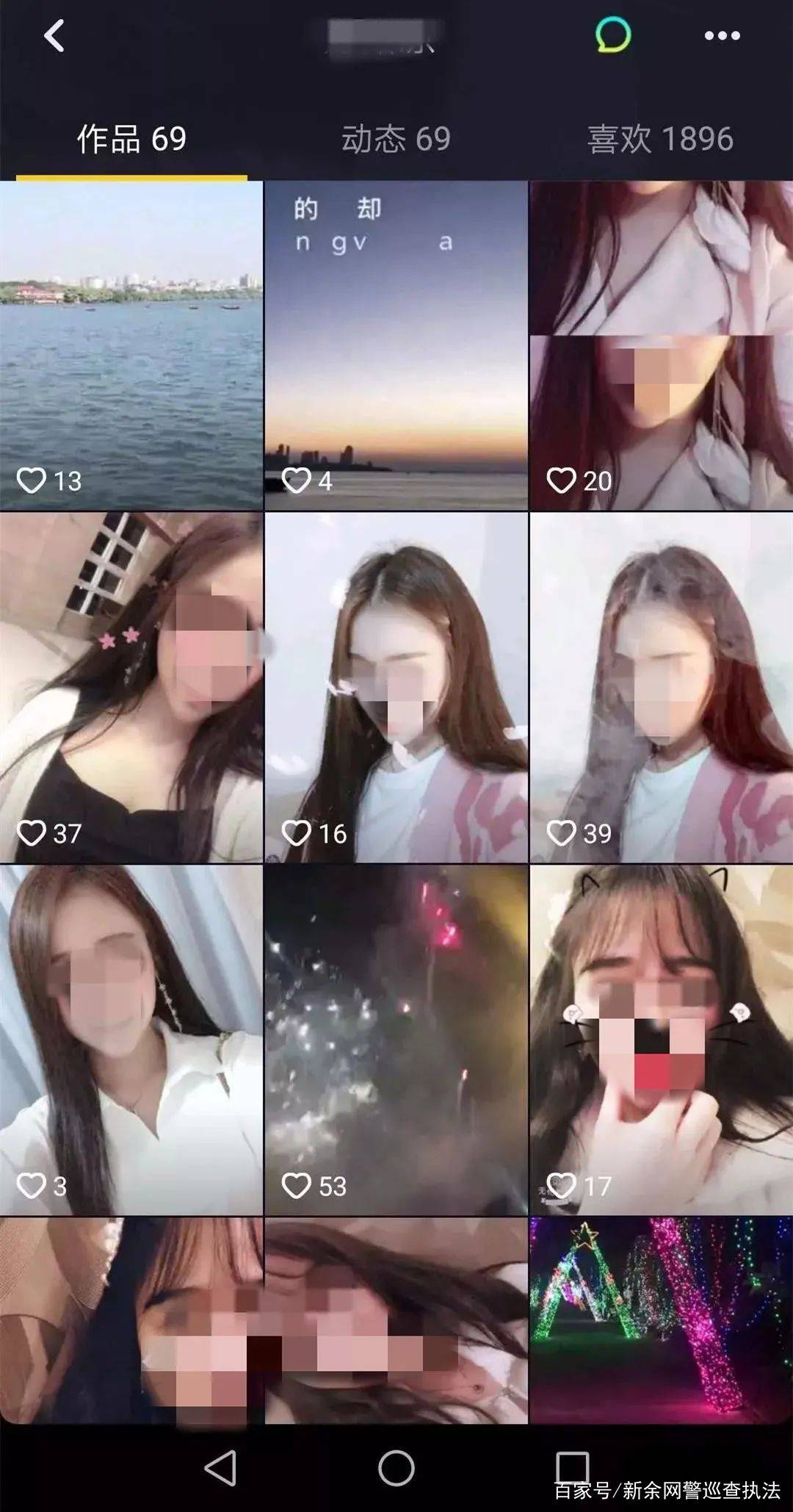
Task: Open the video with 3 likes
Action: tap(131, 1040)
